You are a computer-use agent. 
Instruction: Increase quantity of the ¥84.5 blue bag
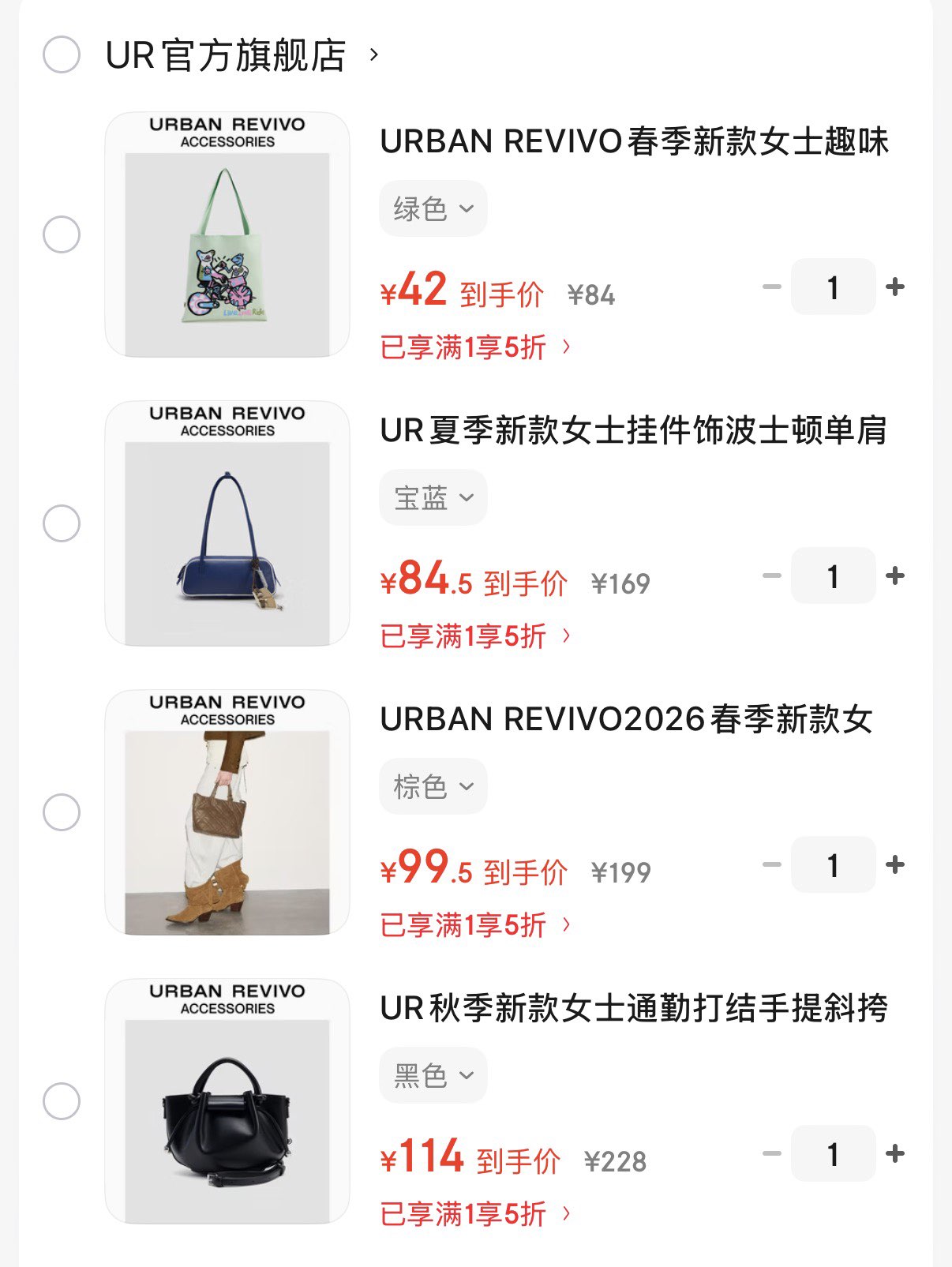pyautogui.click(x=895, y=575)
